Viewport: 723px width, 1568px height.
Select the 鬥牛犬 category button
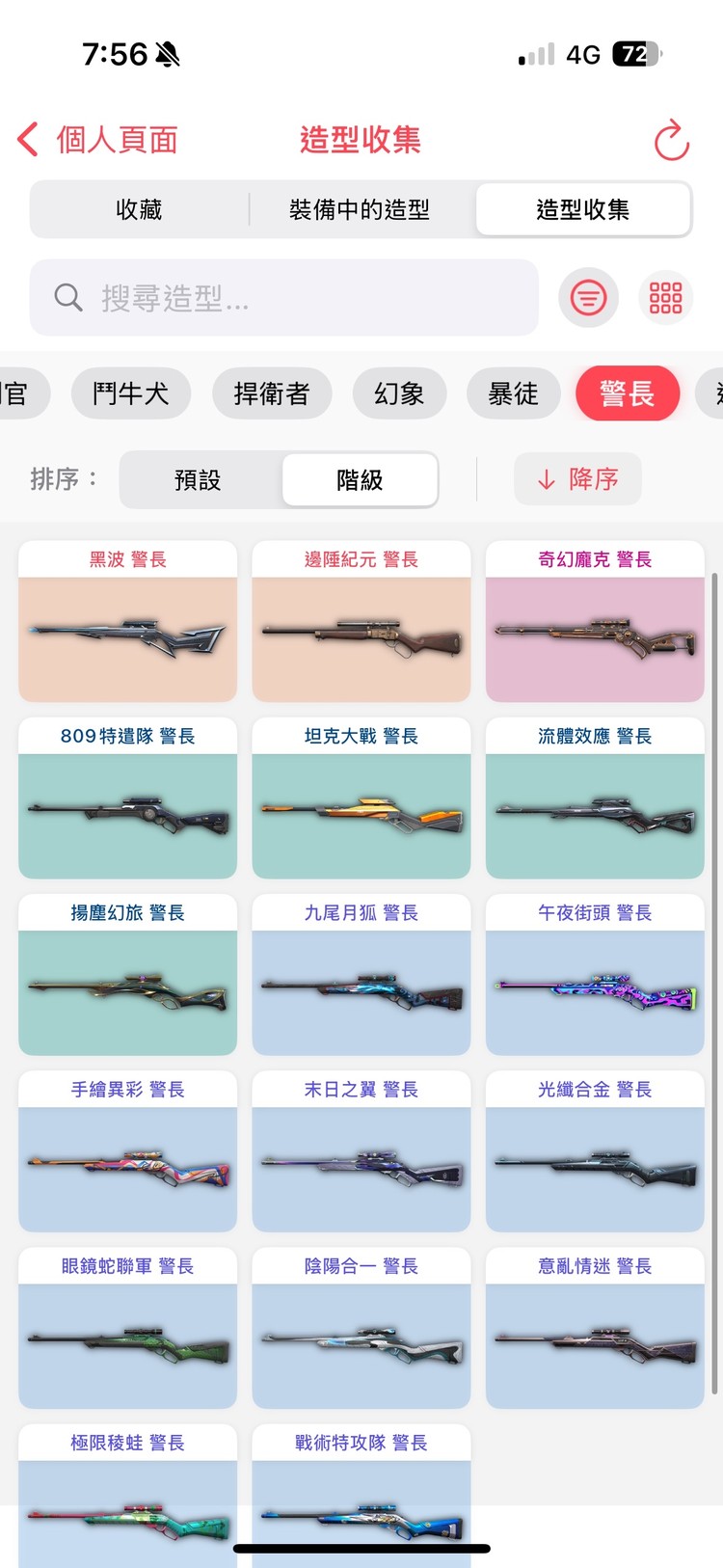tap(131, 393)
